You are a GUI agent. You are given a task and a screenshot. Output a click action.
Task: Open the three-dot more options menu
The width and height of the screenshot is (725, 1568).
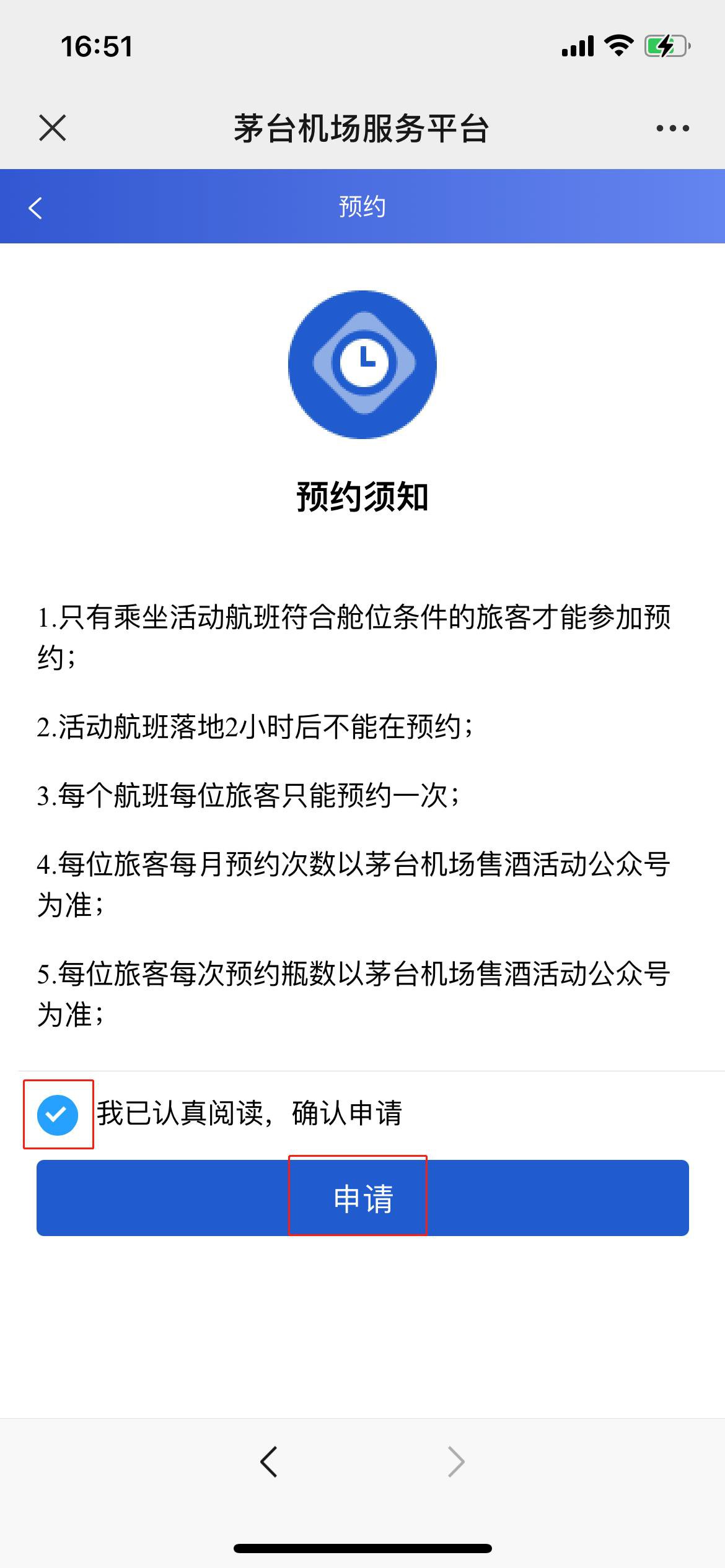coord(672,128)
